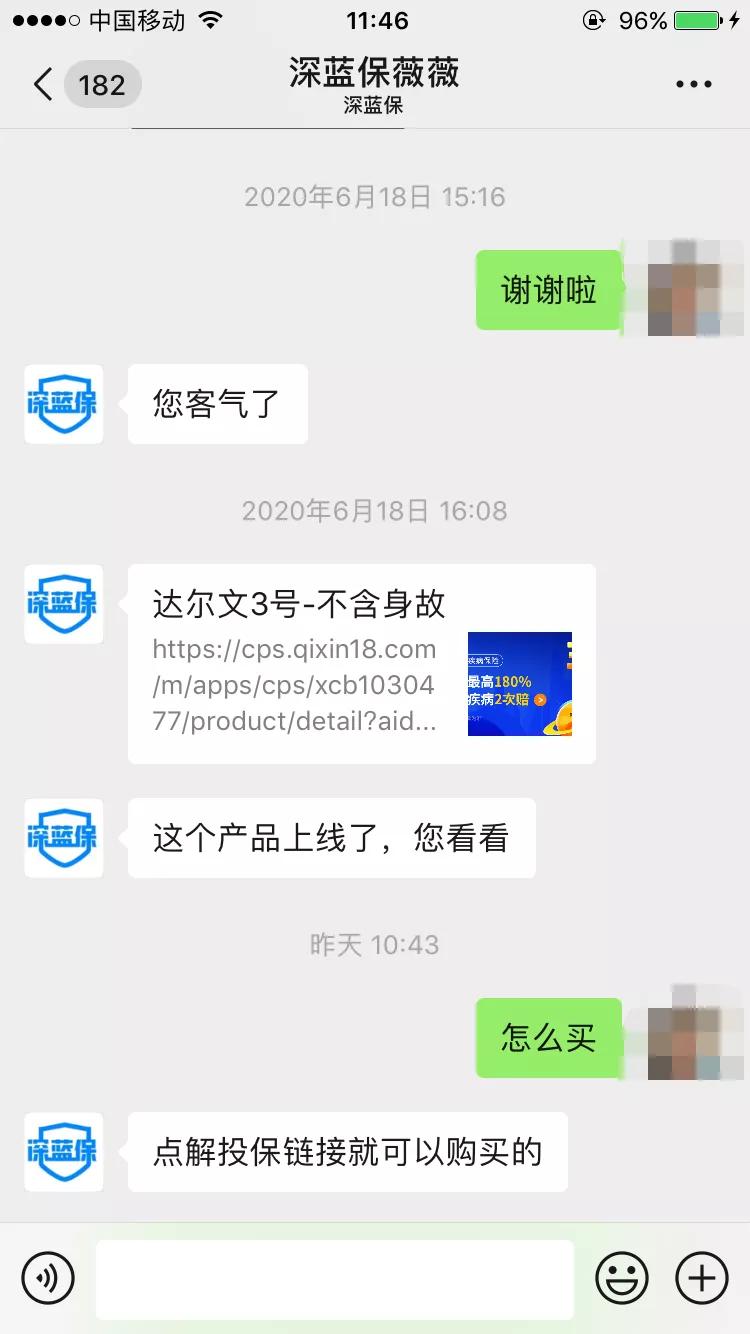Viewport: 750px width, 1334px height.
Task: Open the 达尔文3号 product link card
Action: 360,662
